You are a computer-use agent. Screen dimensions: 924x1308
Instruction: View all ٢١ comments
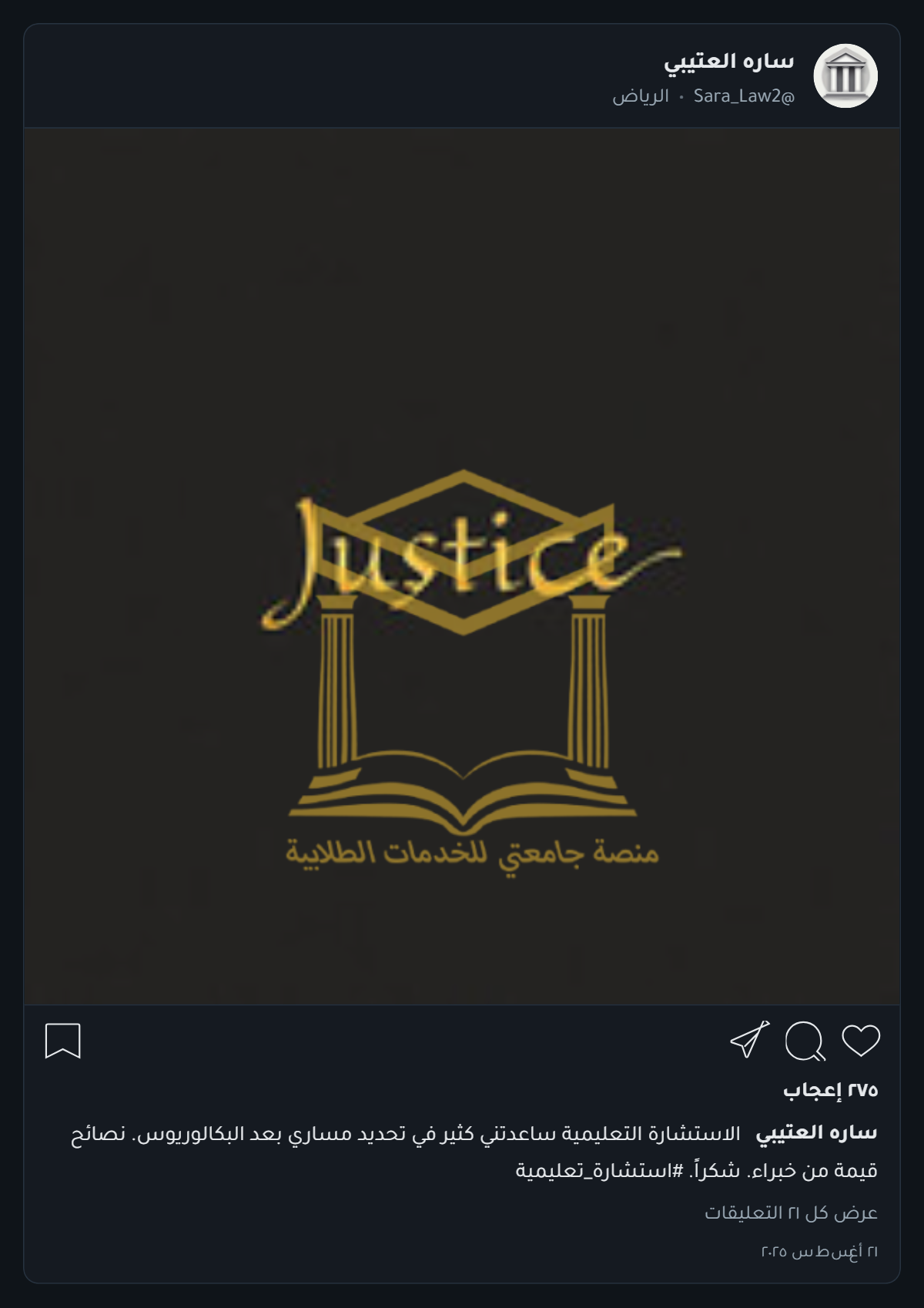point(791,1212)
